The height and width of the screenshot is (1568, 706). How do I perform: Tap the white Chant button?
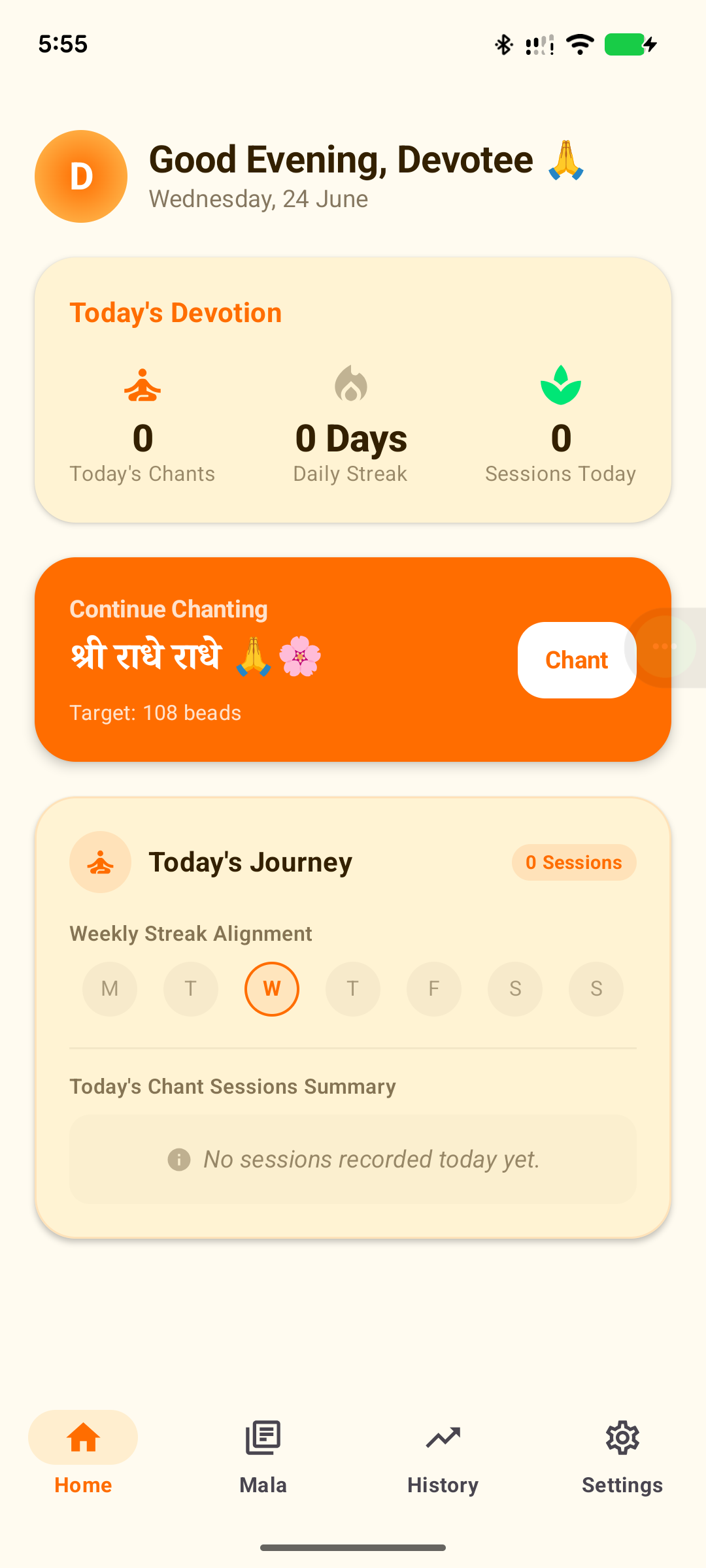point(577,660)
